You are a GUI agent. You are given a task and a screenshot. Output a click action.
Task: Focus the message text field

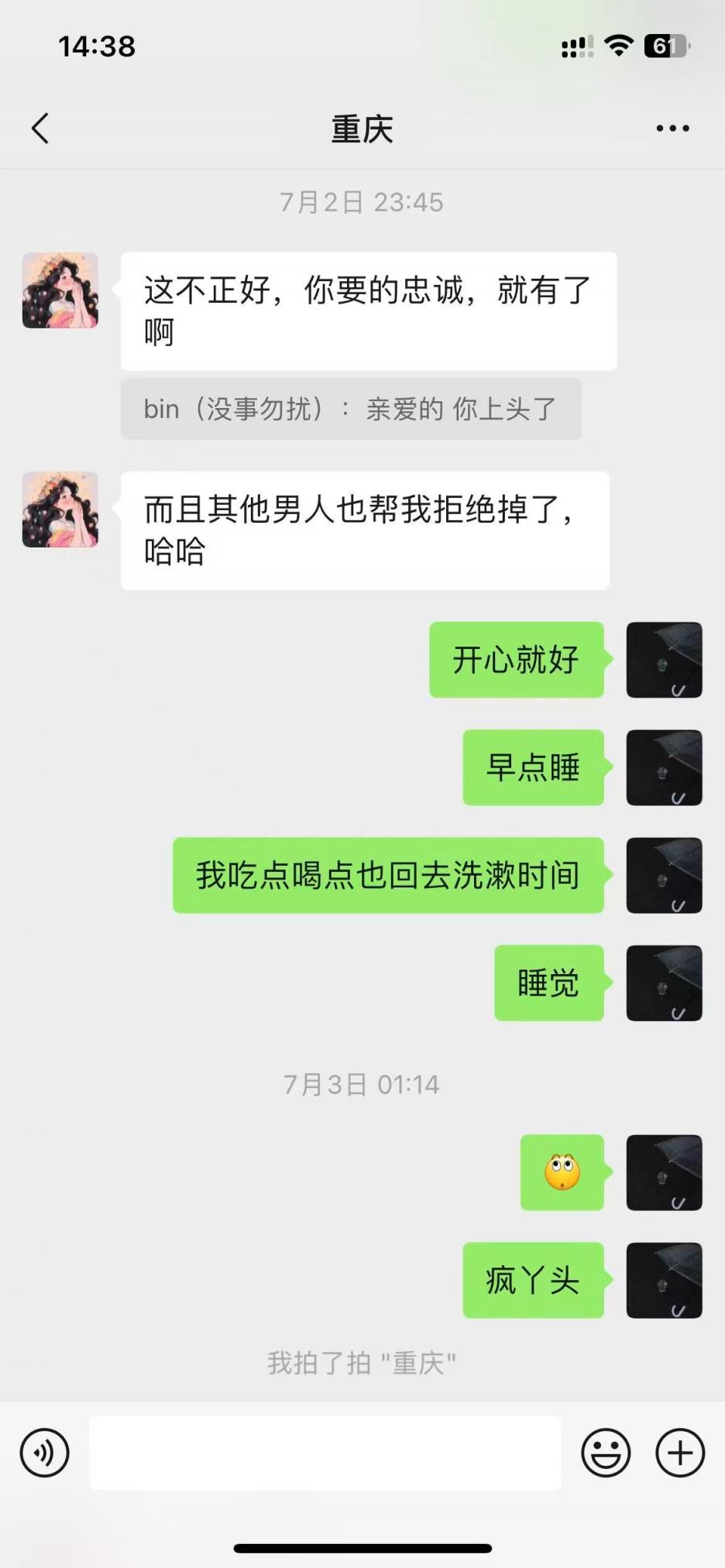pyautogui.click(x=325, y=1453)
